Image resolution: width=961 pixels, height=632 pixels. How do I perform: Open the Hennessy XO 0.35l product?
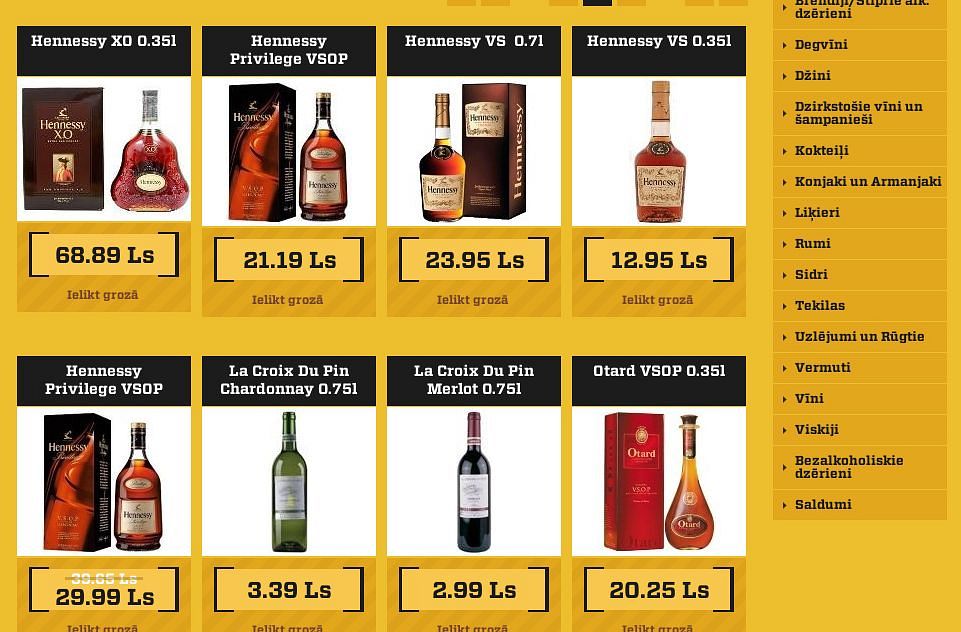[104, 42]
